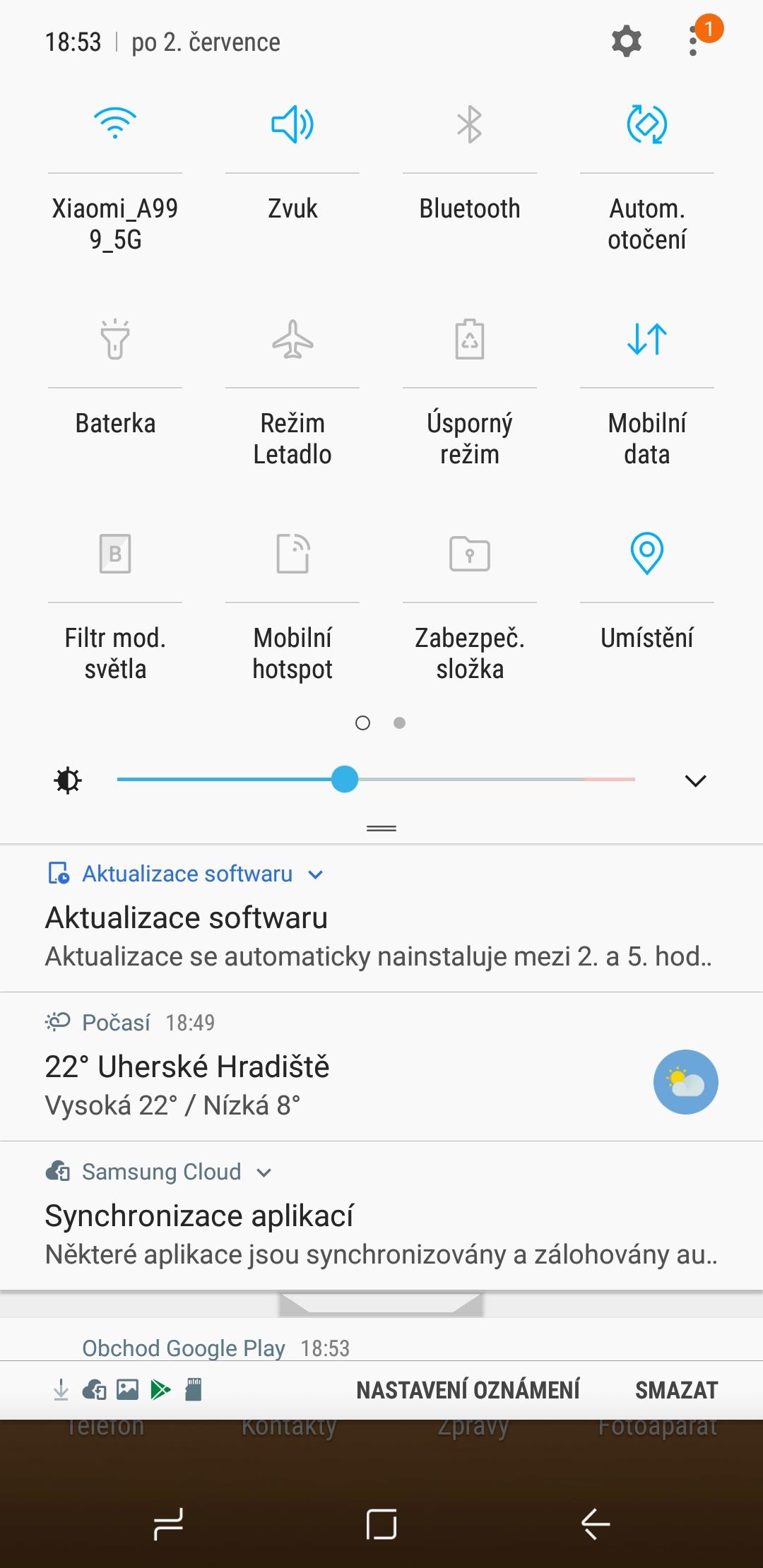Disable Autom. otočení rotation

coord(647,124)
